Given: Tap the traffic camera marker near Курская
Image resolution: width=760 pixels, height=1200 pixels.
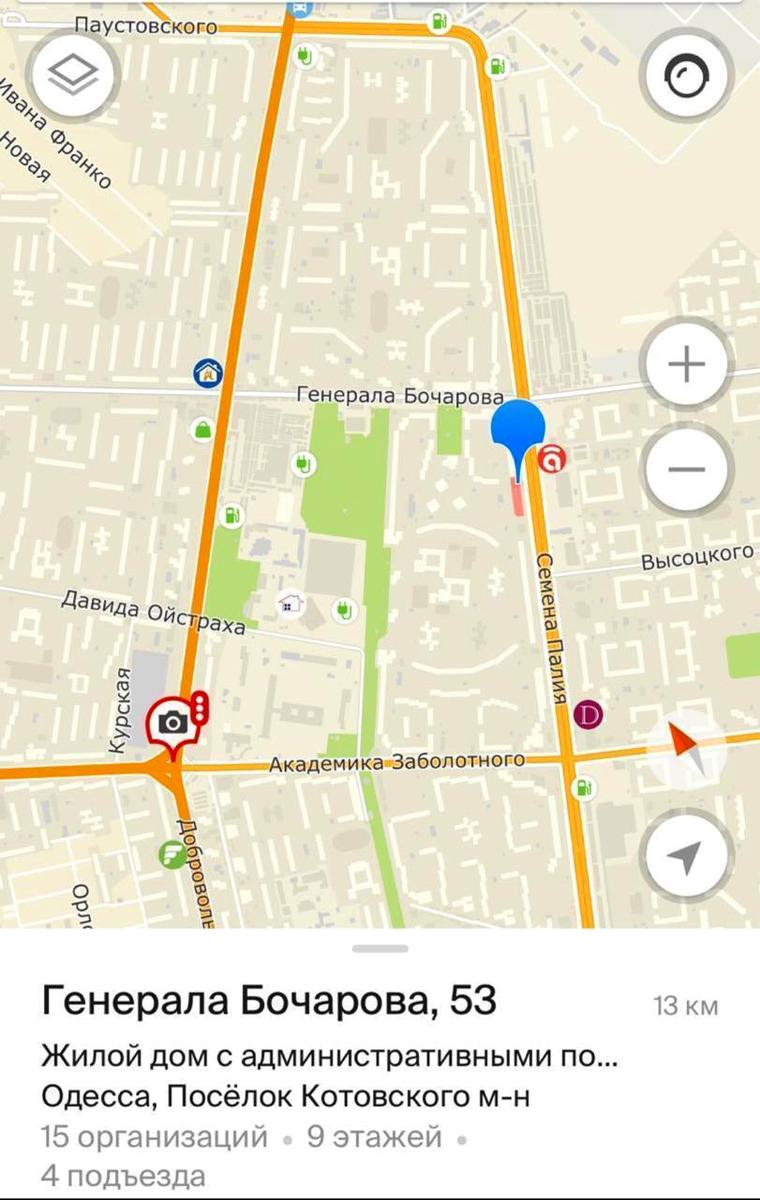Looking at the screenshot, I should 172,723.
